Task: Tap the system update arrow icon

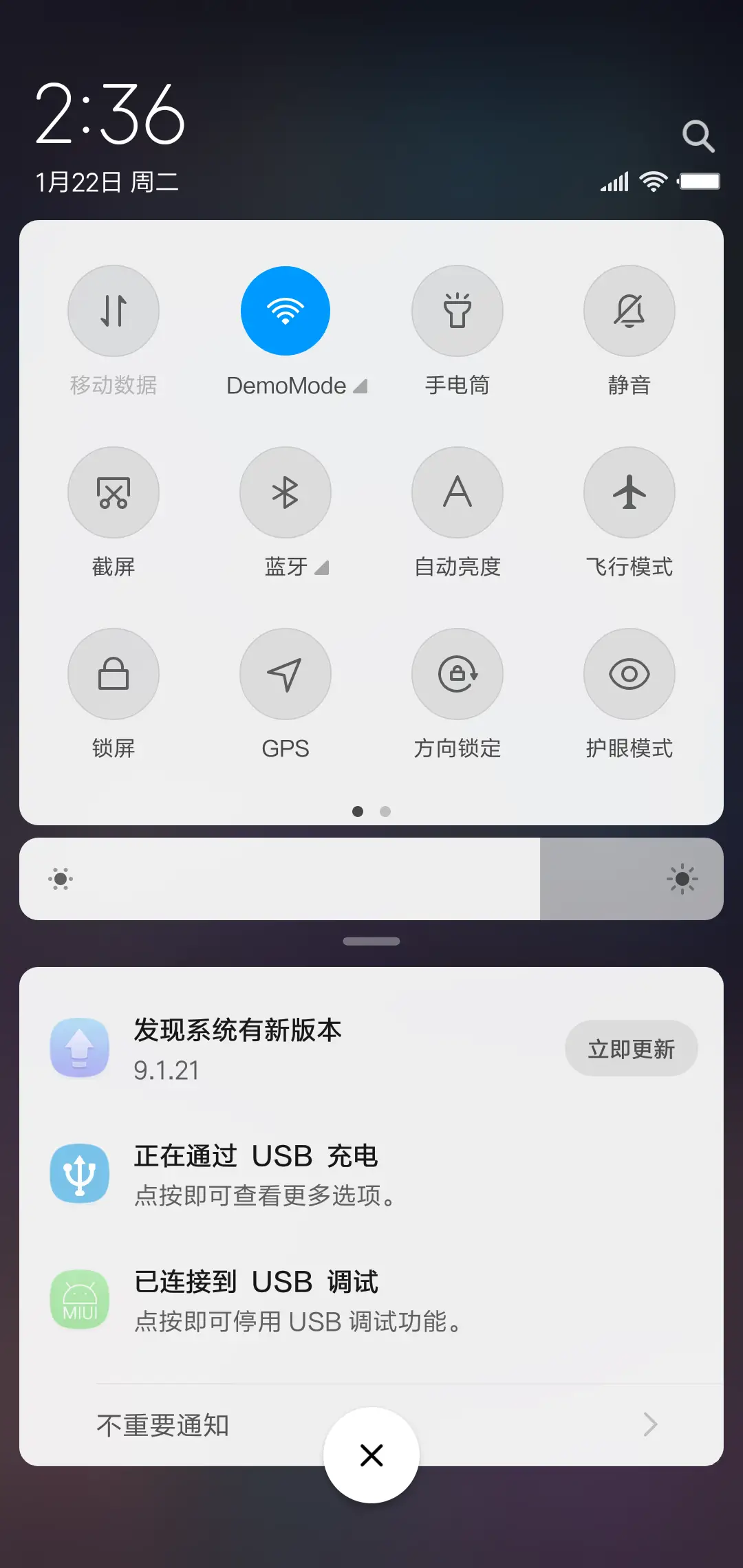Action: coord(79,1047)
